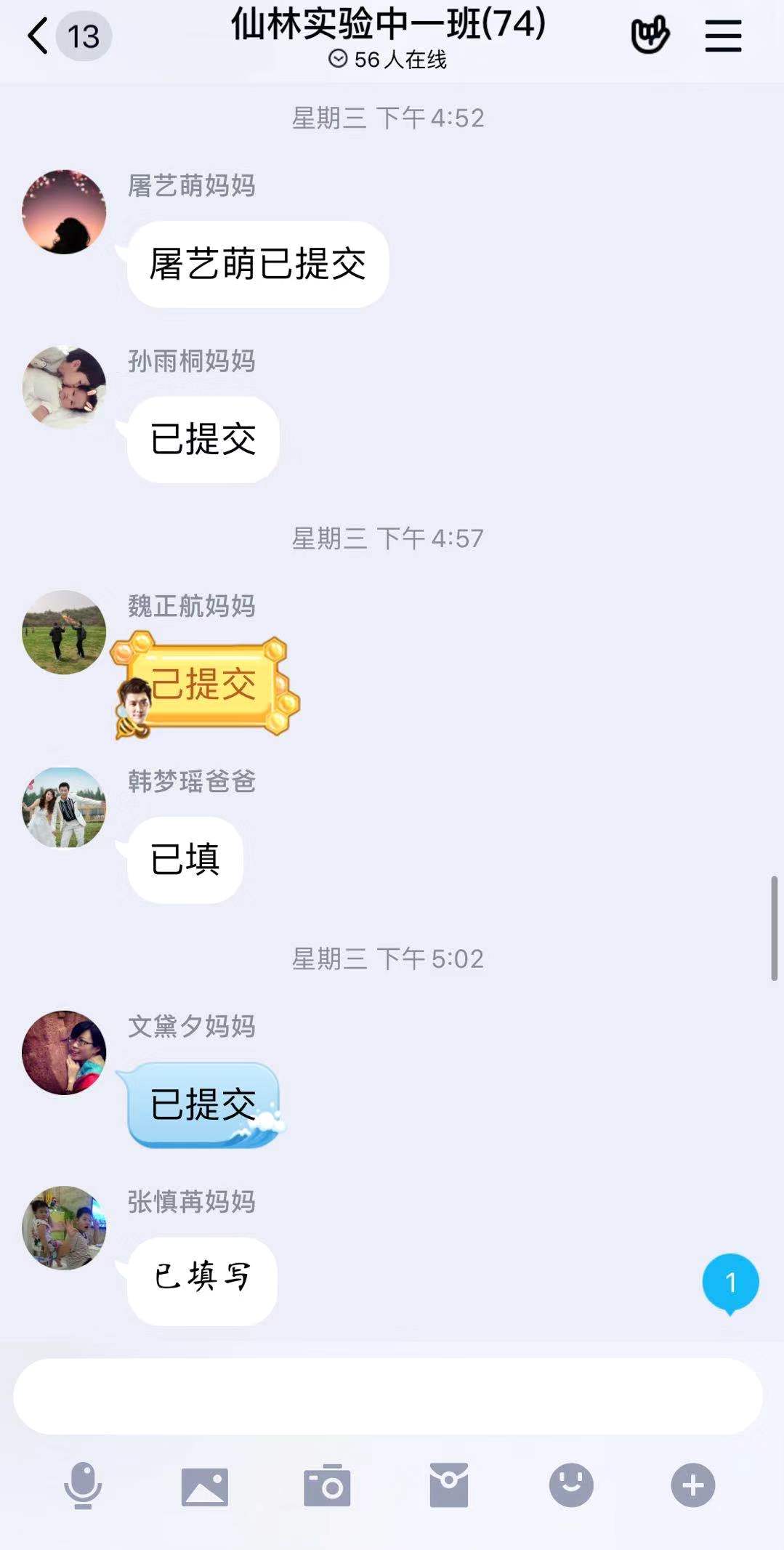Viewport: 784px width, 1550px height.
Task: View 韩梦瑶爸爸's profile picture
Action: point(64,807)
